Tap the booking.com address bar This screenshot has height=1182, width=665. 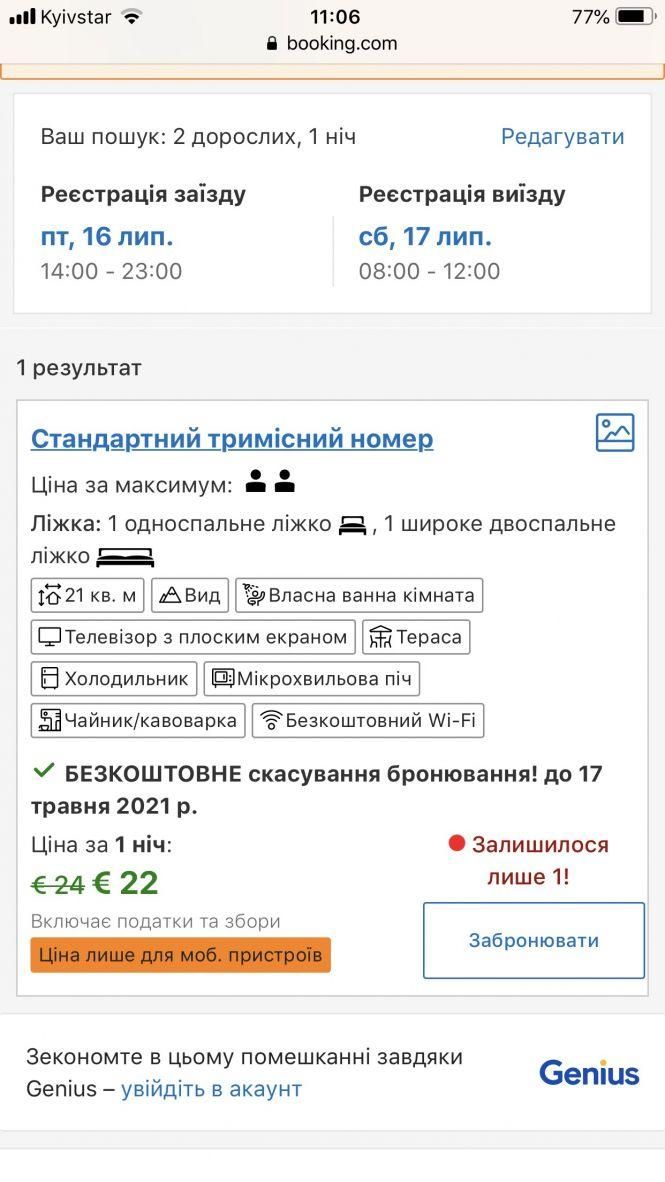pyautogui.click(x=332, y=44)
